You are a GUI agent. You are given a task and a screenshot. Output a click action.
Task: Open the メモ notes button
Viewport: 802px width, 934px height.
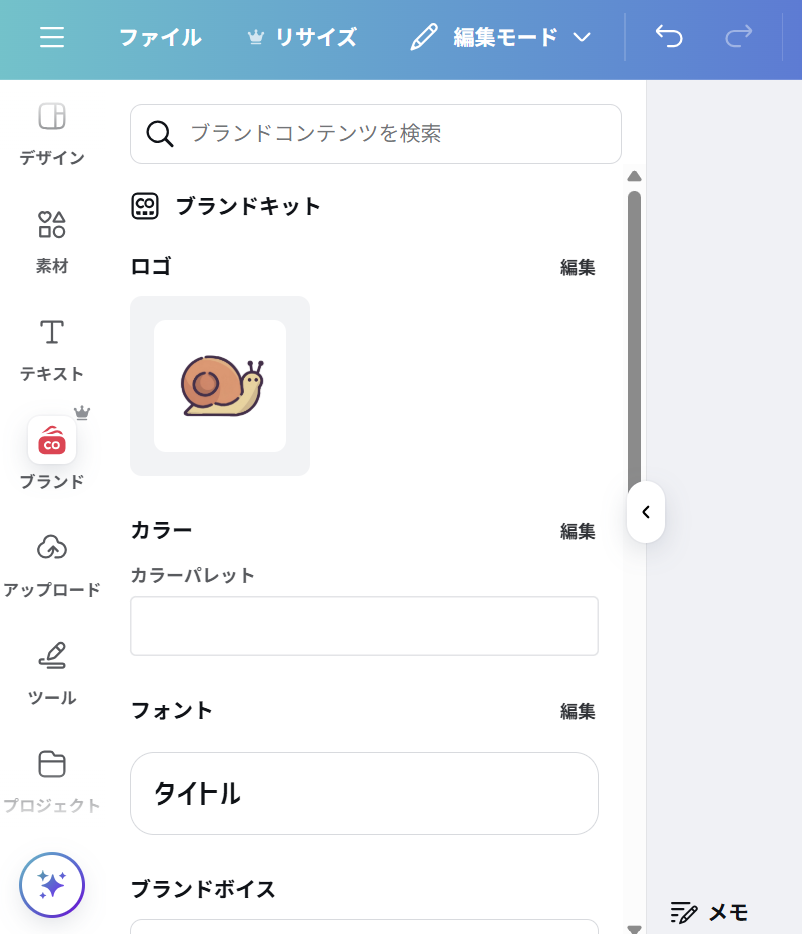709,912
